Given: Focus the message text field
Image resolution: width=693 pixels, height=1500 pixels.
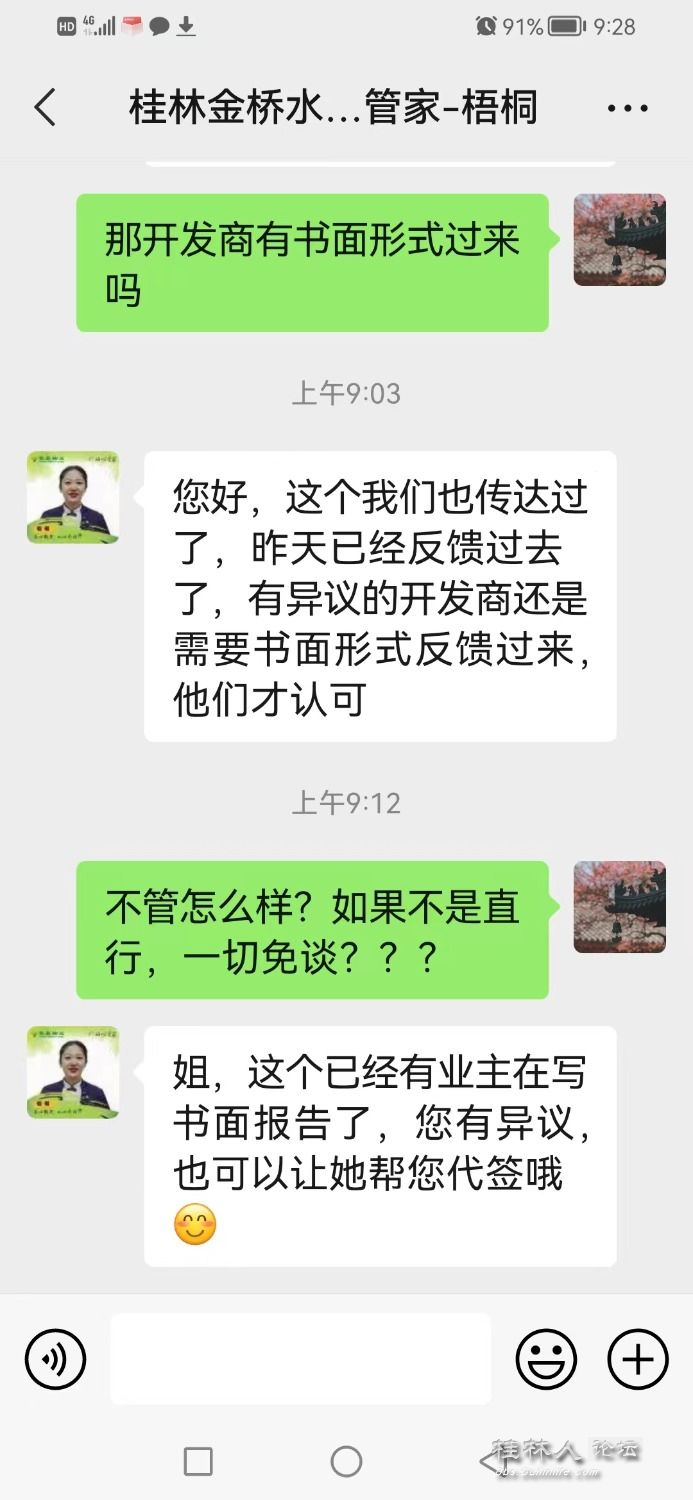Looking at the screenshot, I should pos(300,1359).
